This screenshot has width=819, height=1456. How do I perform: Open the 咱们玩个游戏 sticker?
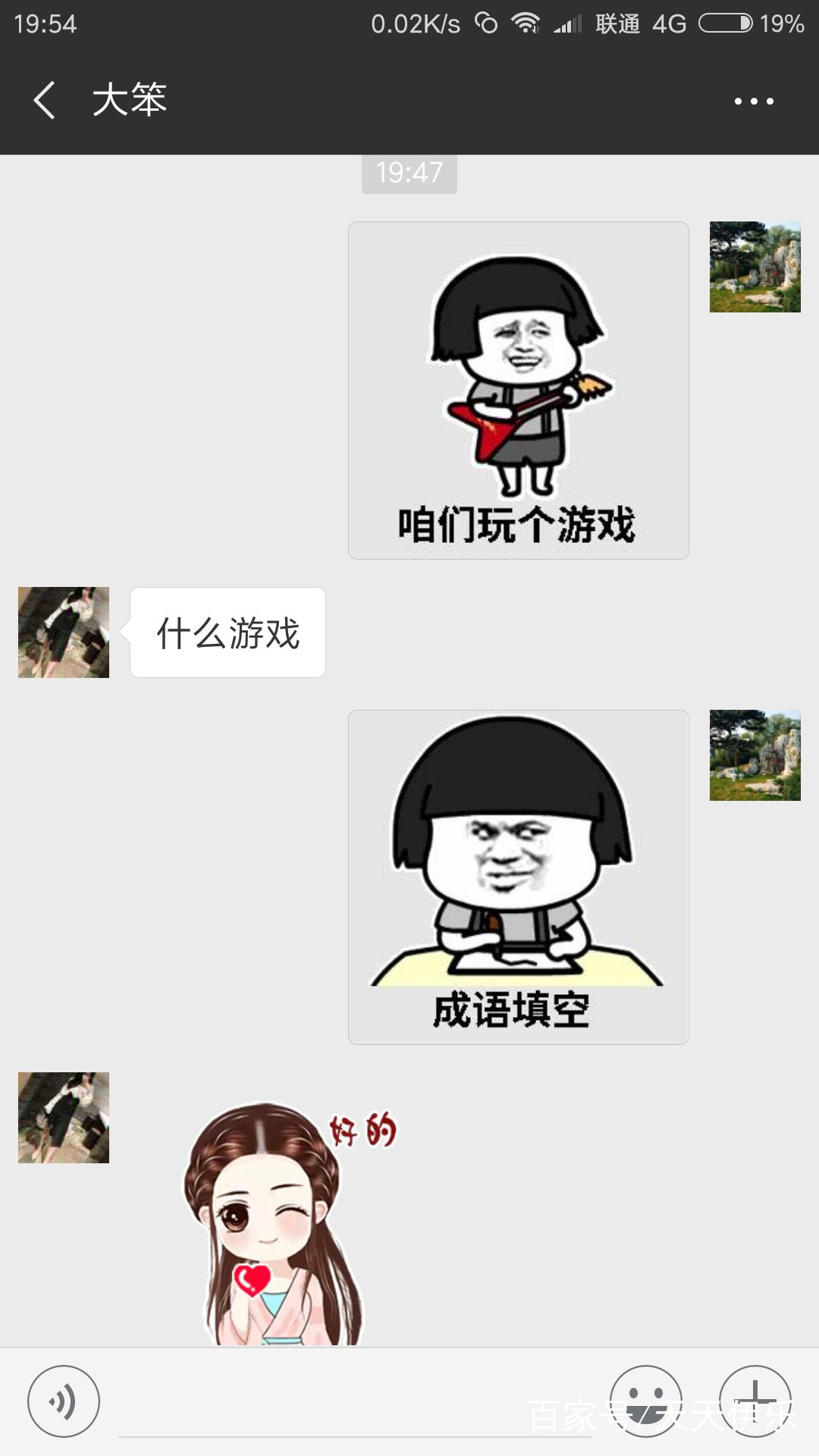519,391
